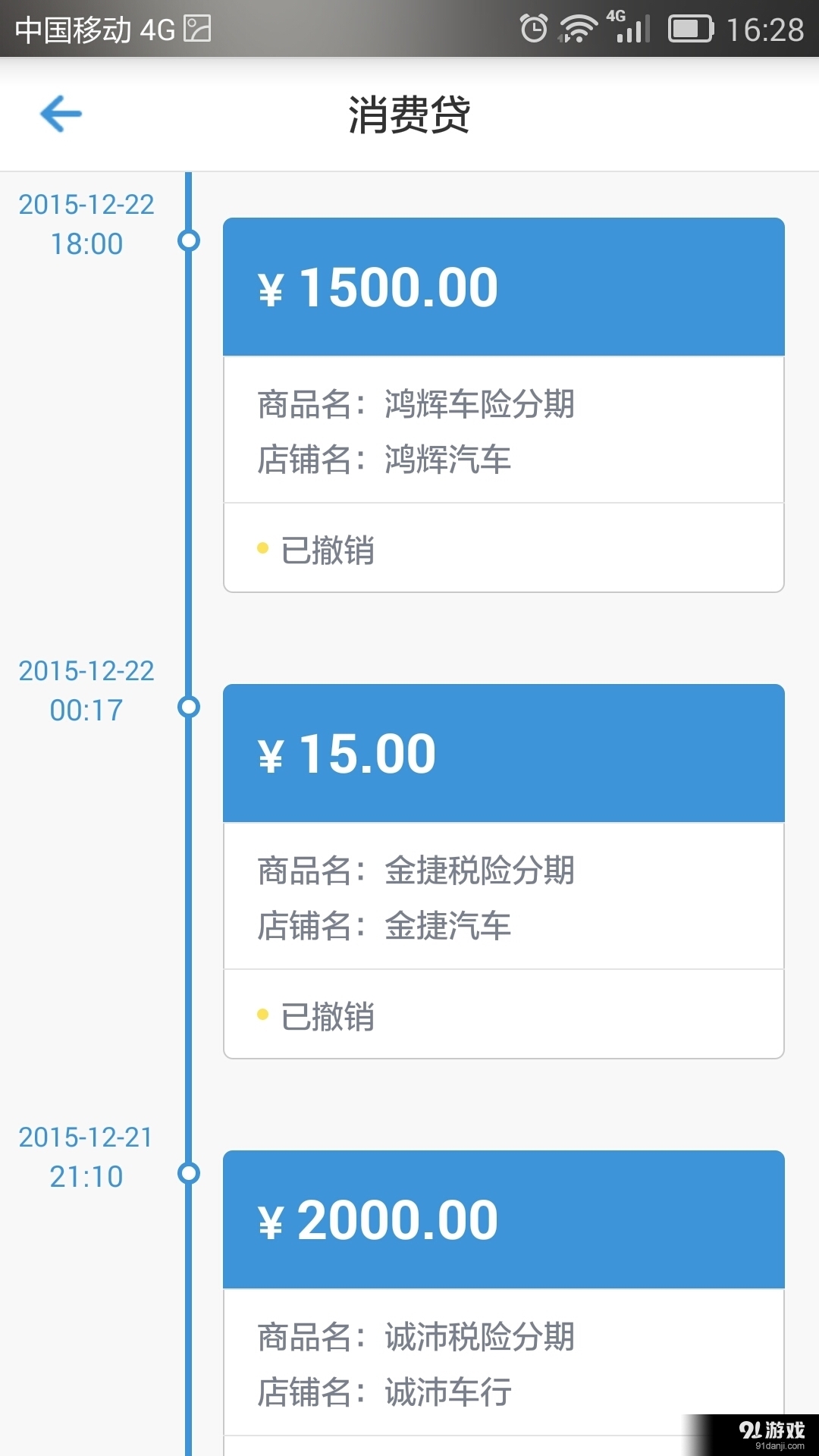819x1456 pixels.
Task: Tap the 消费贷 title bar
Action: (409, 114)
